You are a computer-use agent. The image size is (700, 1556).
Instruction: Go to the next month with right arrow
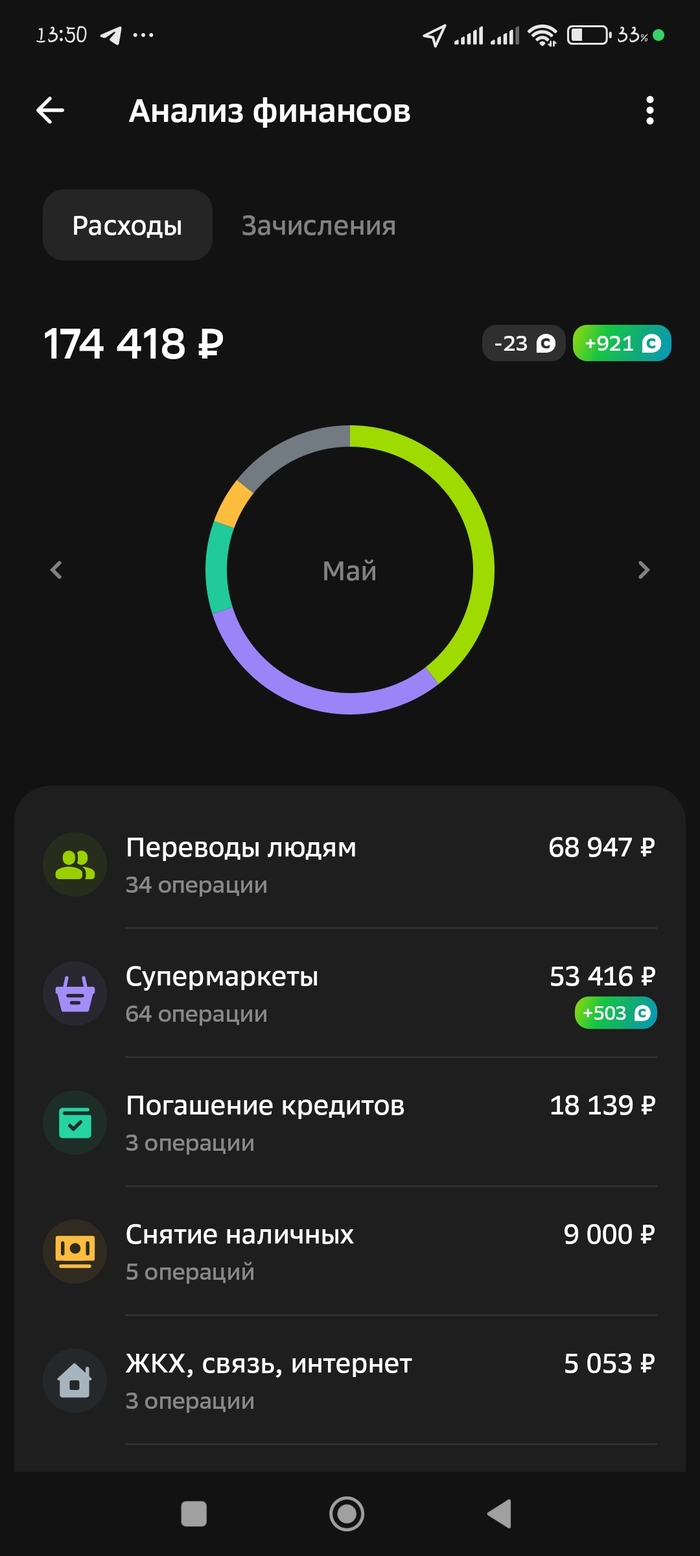pyautogui.click(x=644, y=570)
